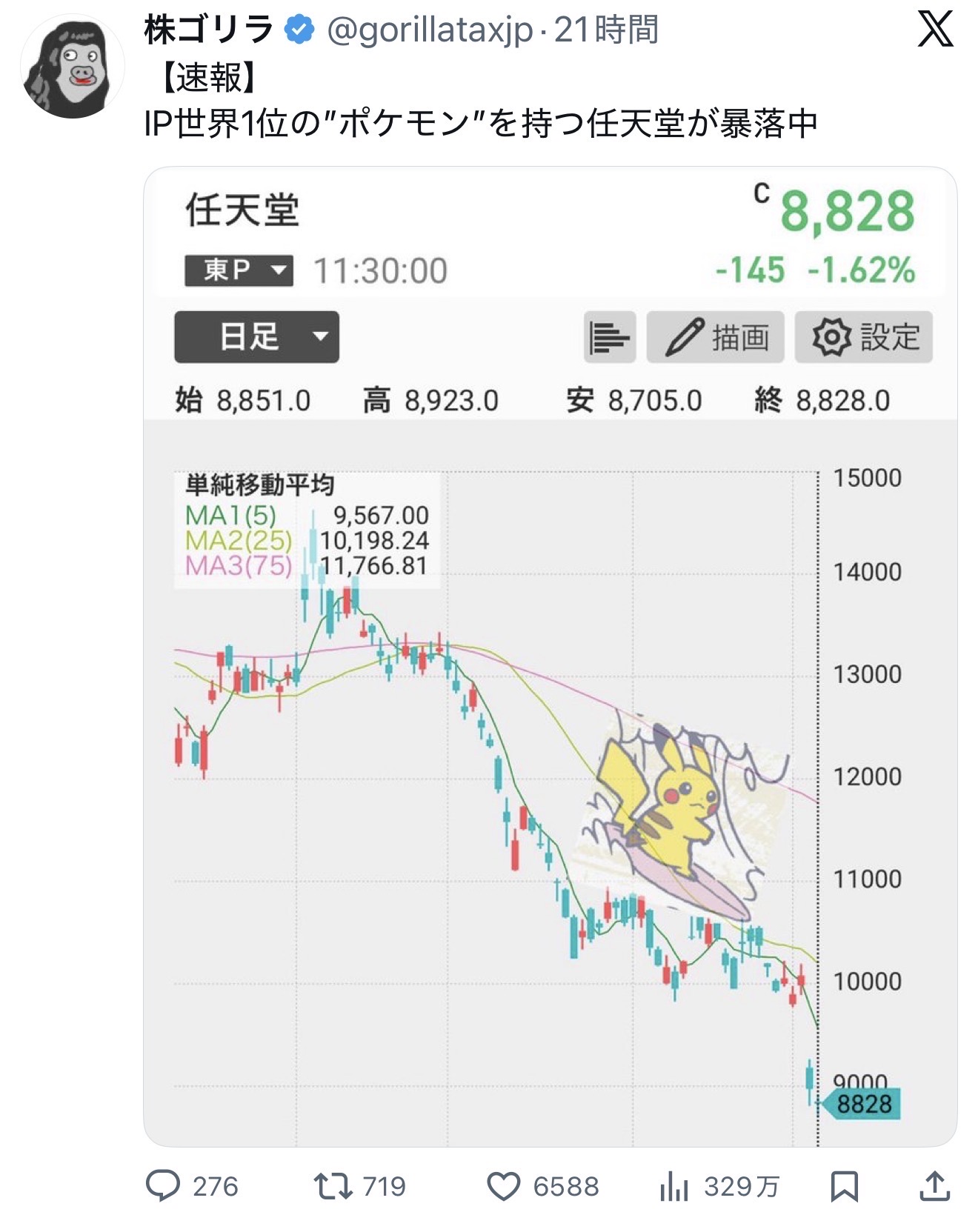The image size is (978, 1232).
Task: Reply to 株ゴリラ's post
Action: point(163,1185)
